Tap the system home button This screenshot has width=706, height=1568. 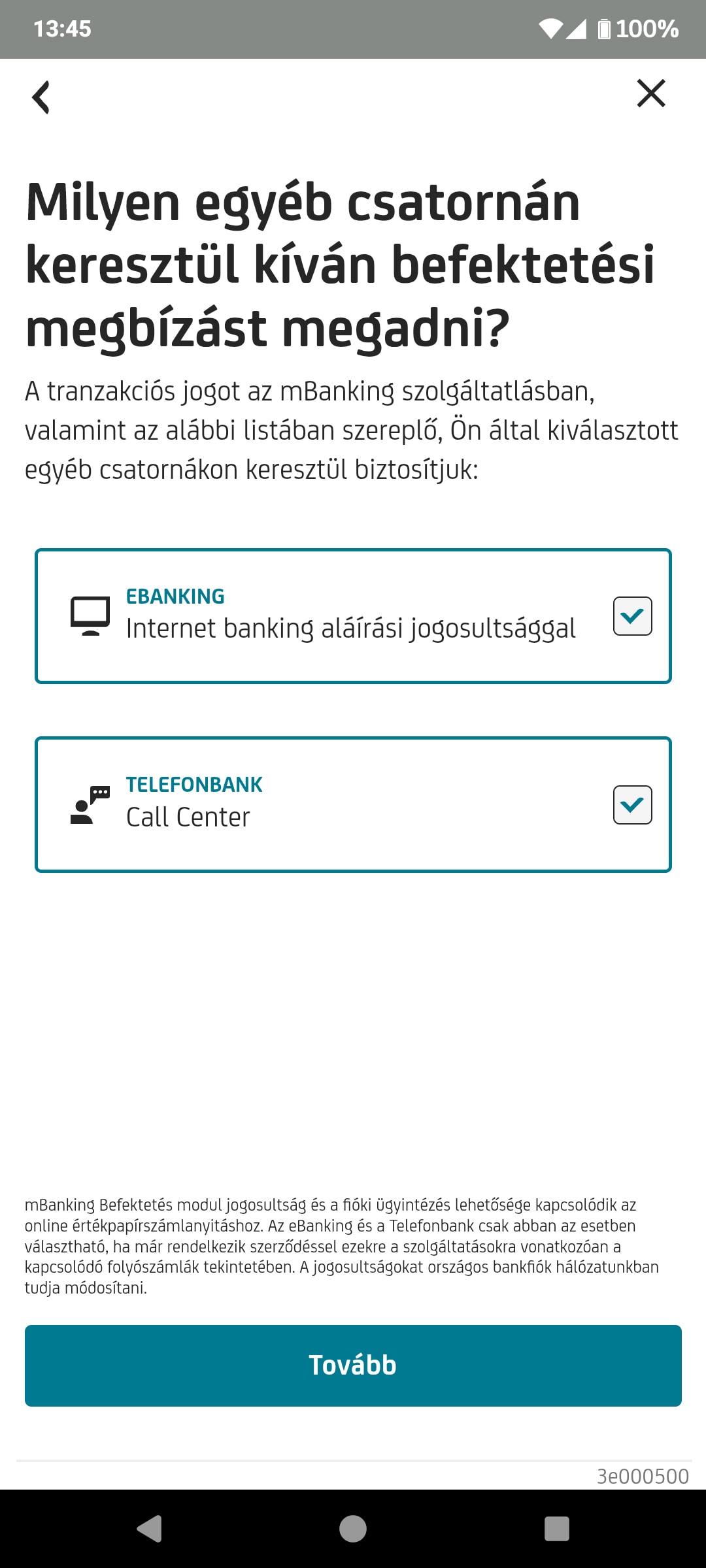click(353, 1529)
